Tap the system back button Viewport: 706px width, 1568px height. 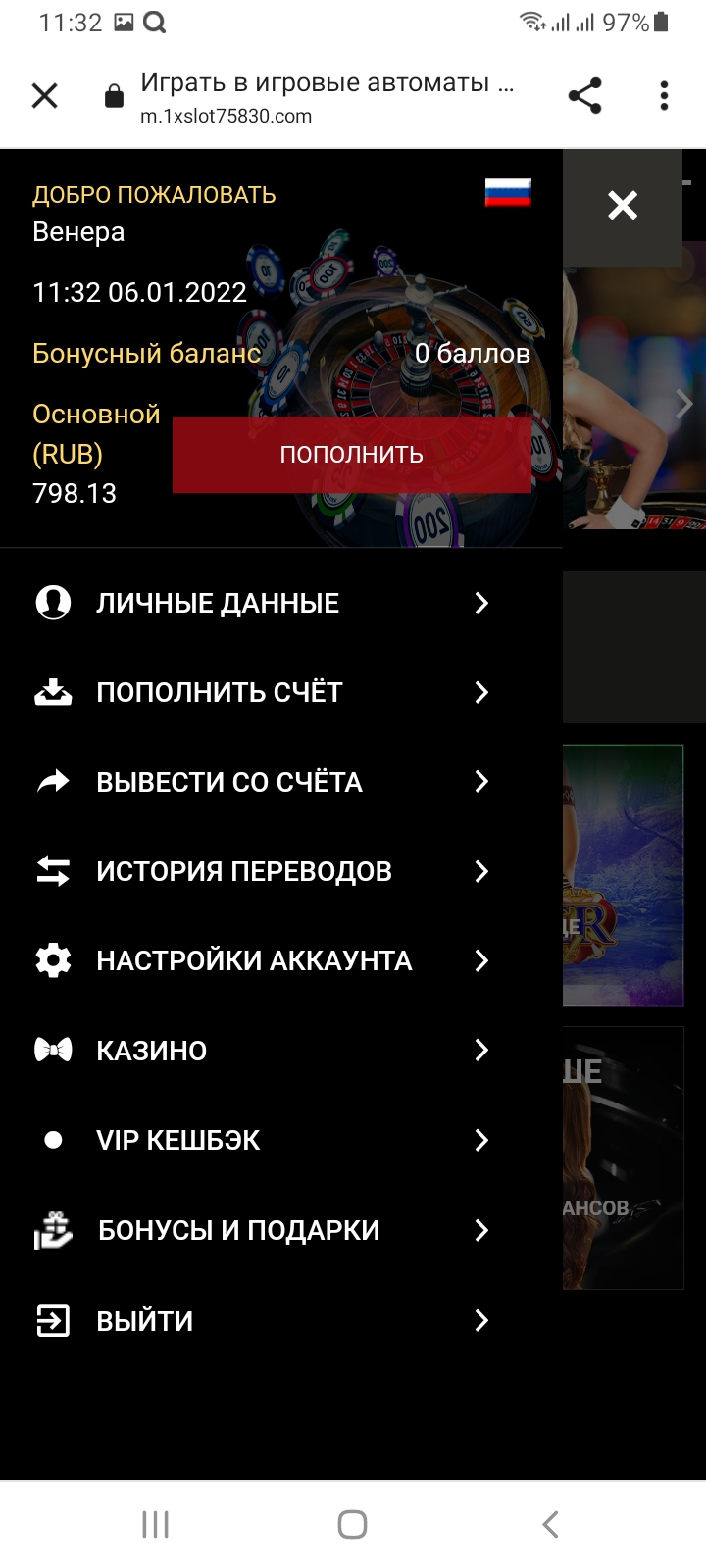pyautogui.click(x=550, y=1524)
